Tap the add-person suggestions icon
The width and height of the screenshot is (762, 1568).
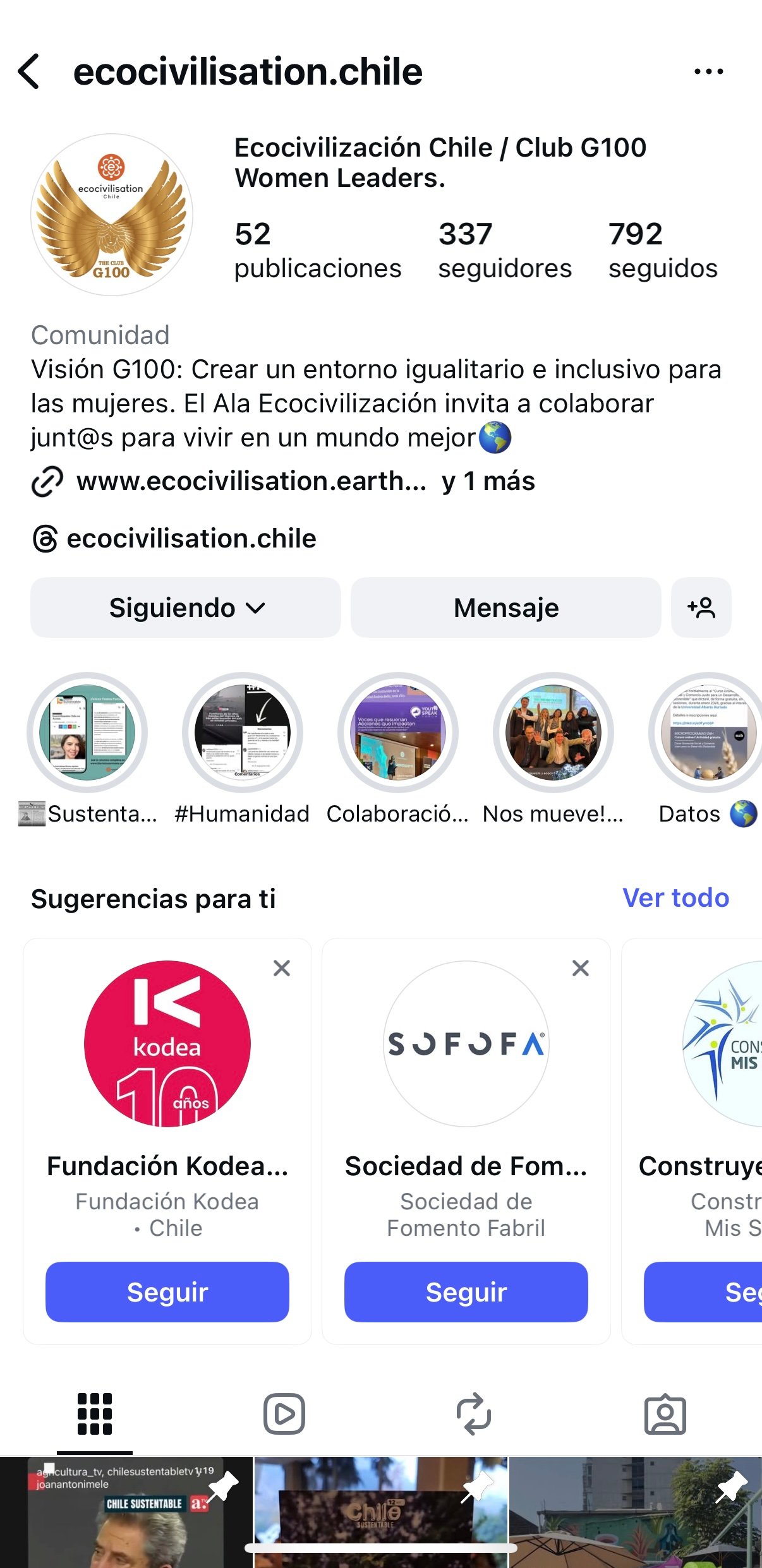[701, 607]
